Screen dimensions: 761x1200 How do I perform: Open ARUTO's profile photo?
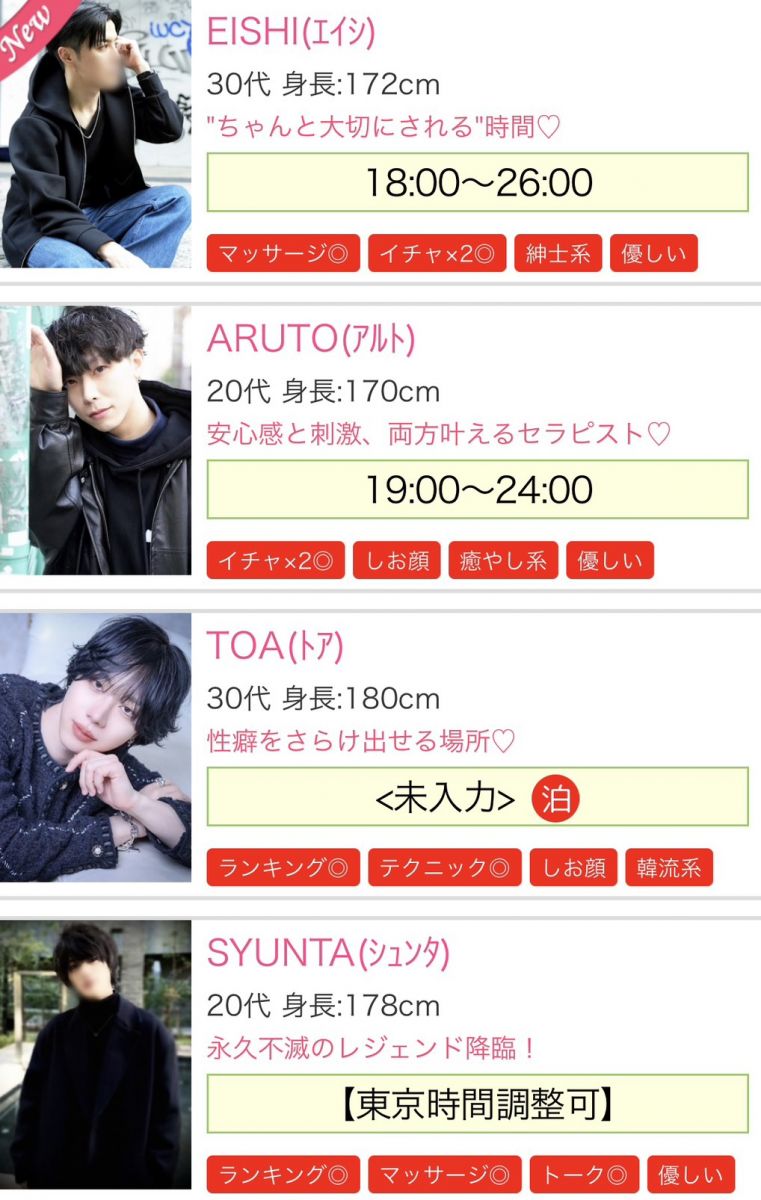[96, 440]
